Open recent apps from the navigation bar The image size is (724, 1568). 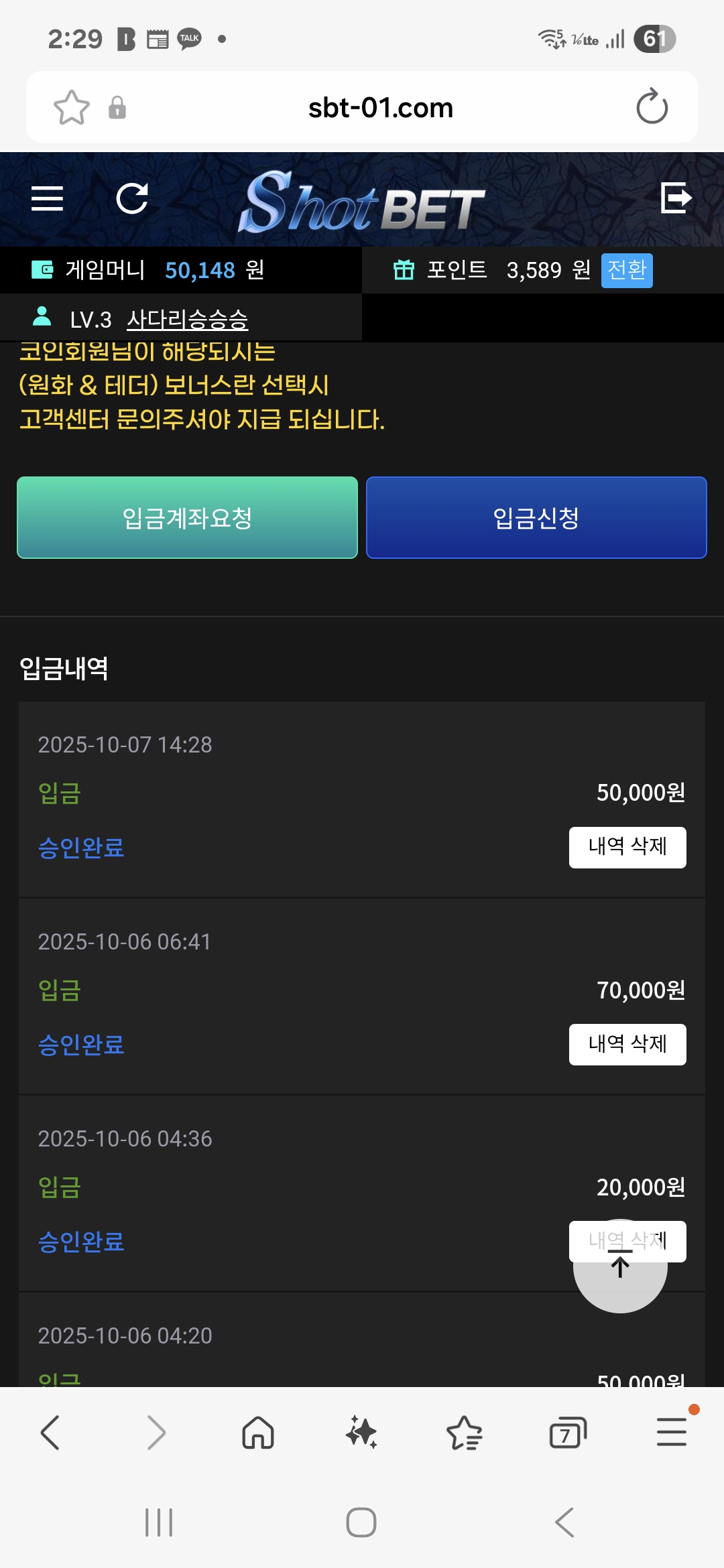pos(159,1522)
